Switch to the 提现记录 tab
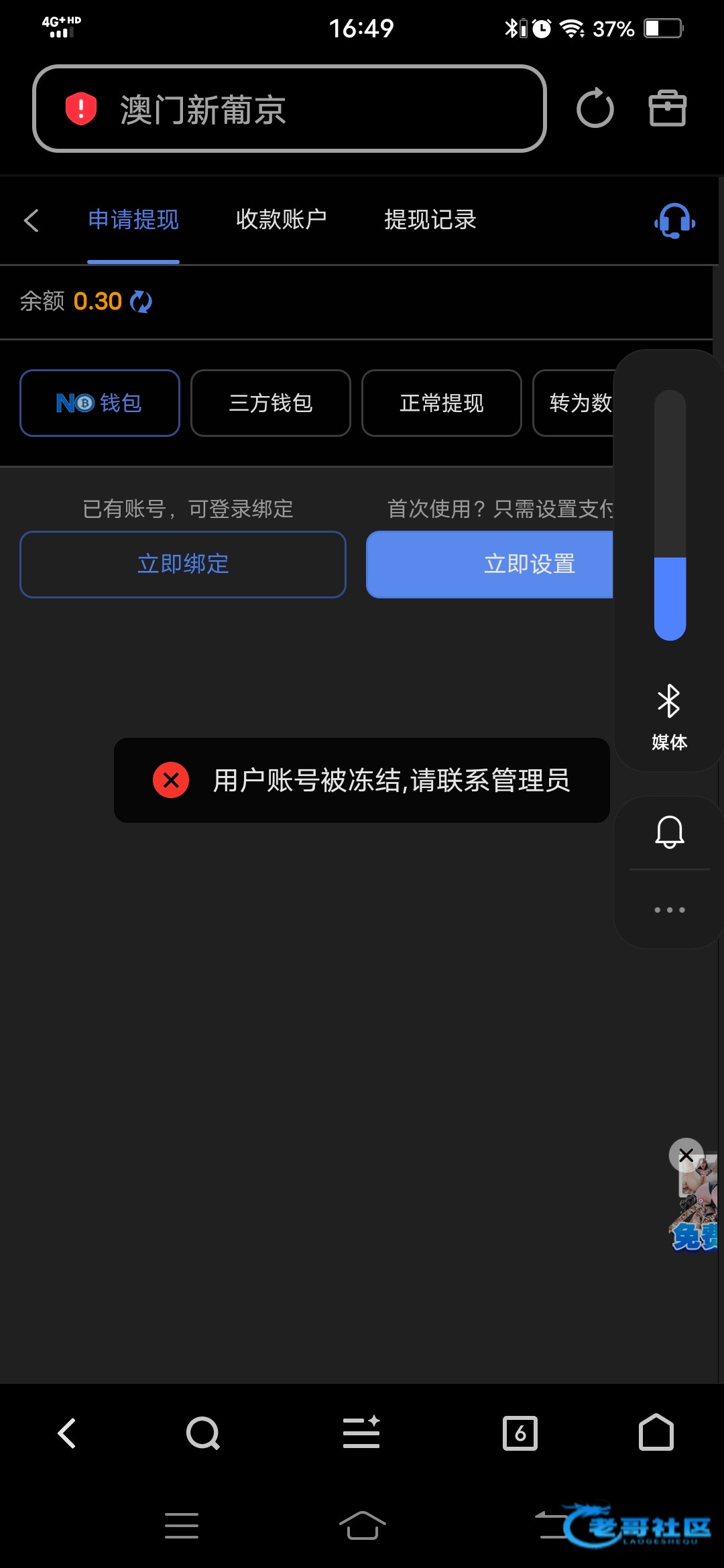724x1568 pixels. [x=430, y=220]
